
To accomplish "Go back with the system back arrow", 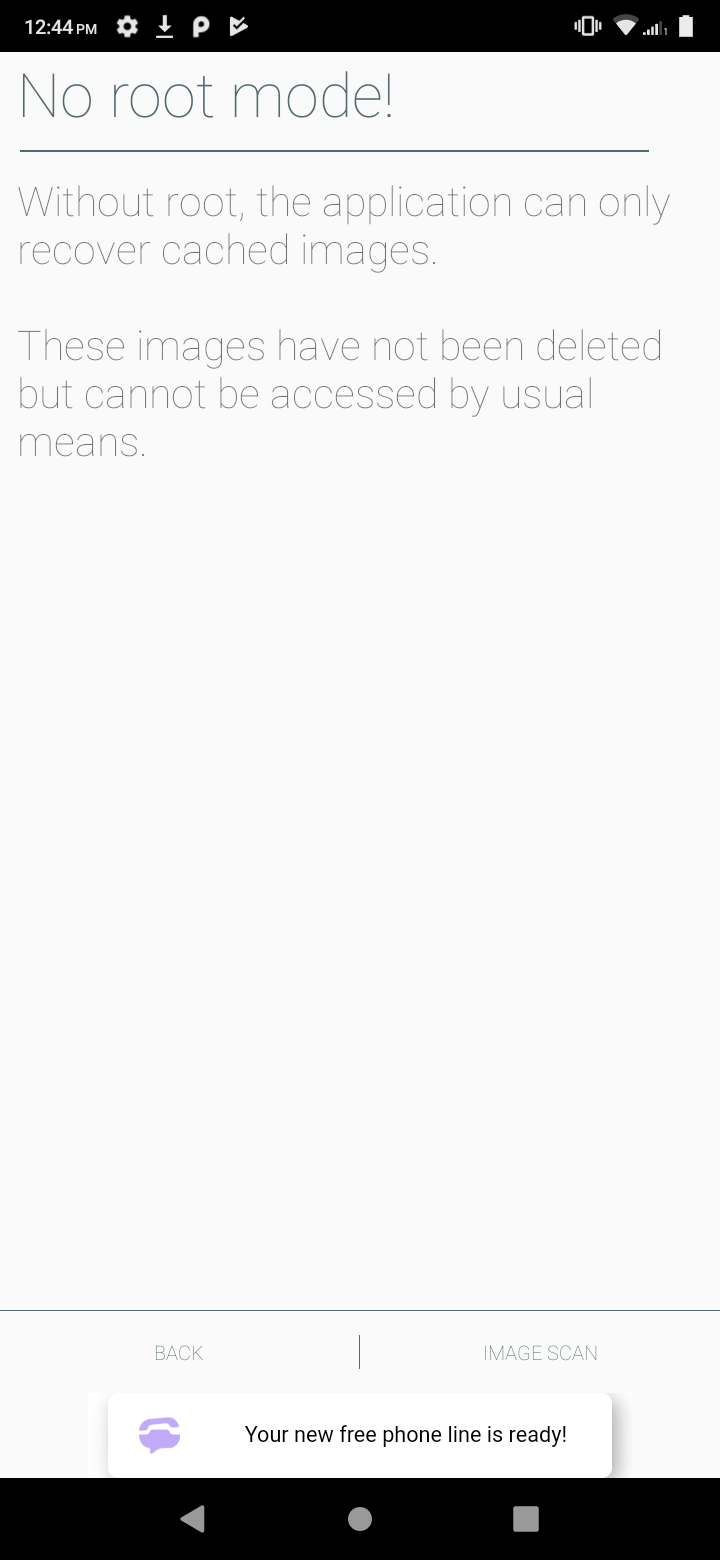I will (x=193, y=1519).
